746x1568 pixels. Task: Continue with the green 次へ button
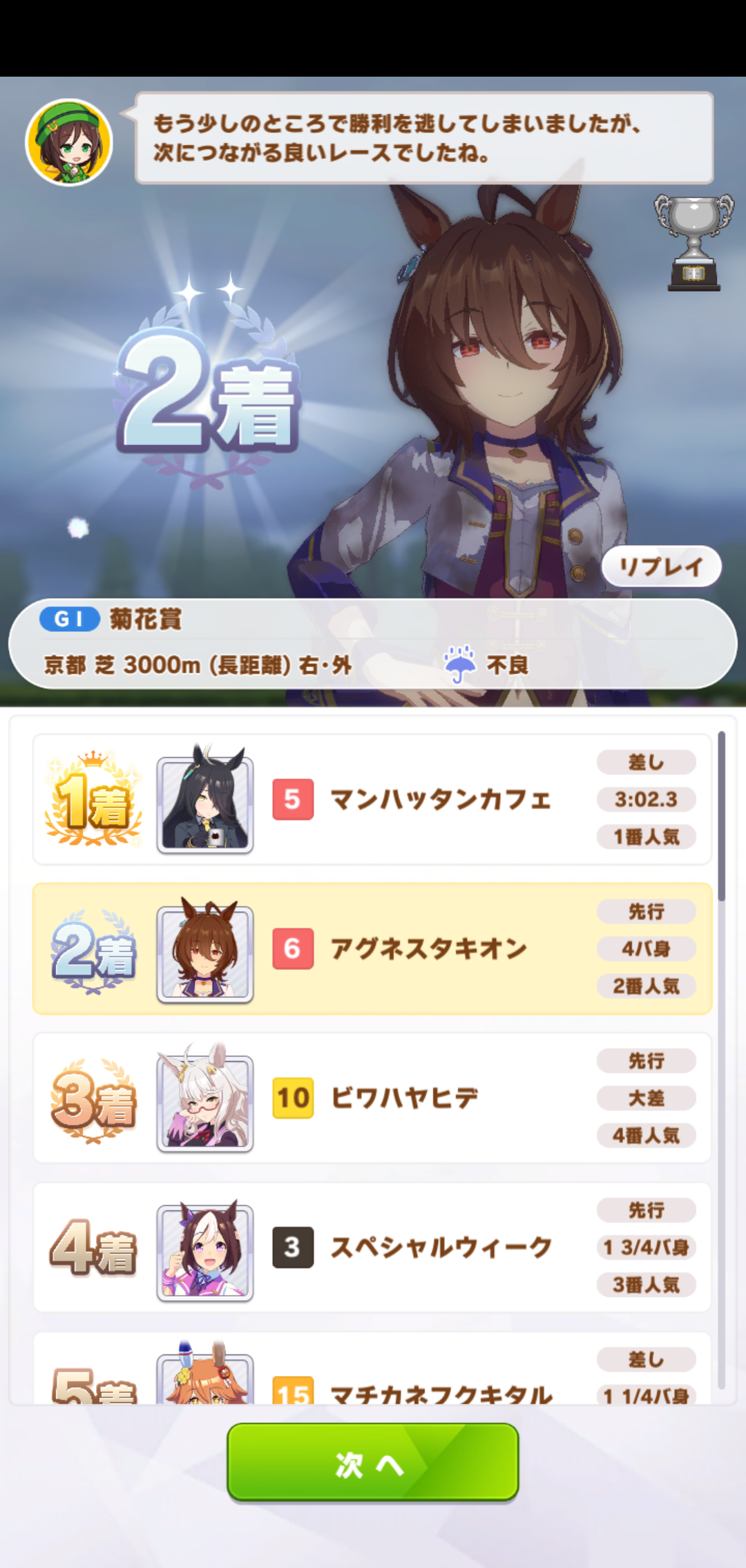coord(372,1462)
